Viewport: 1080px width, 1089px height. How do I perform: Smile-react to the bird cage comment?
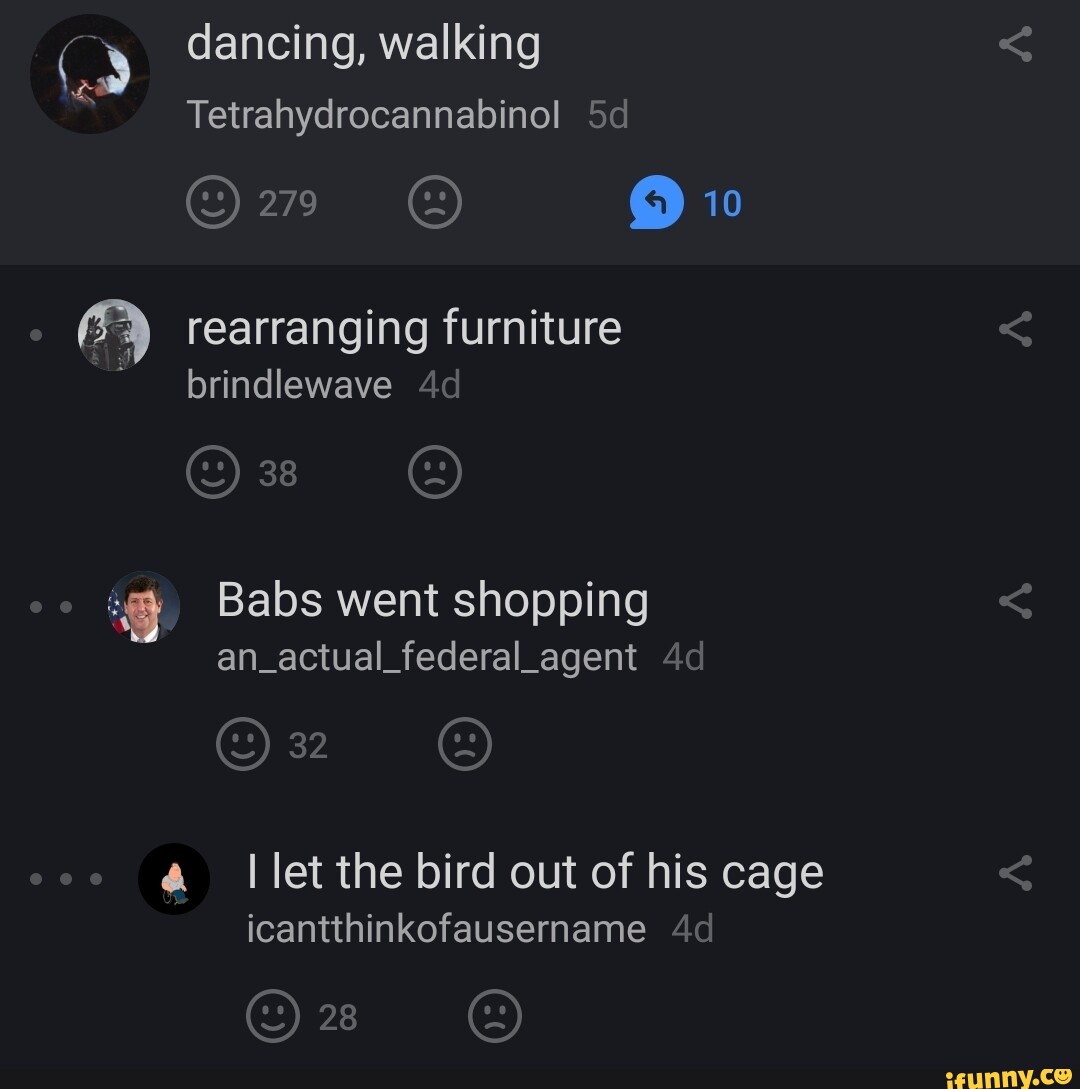[272, 1016]
